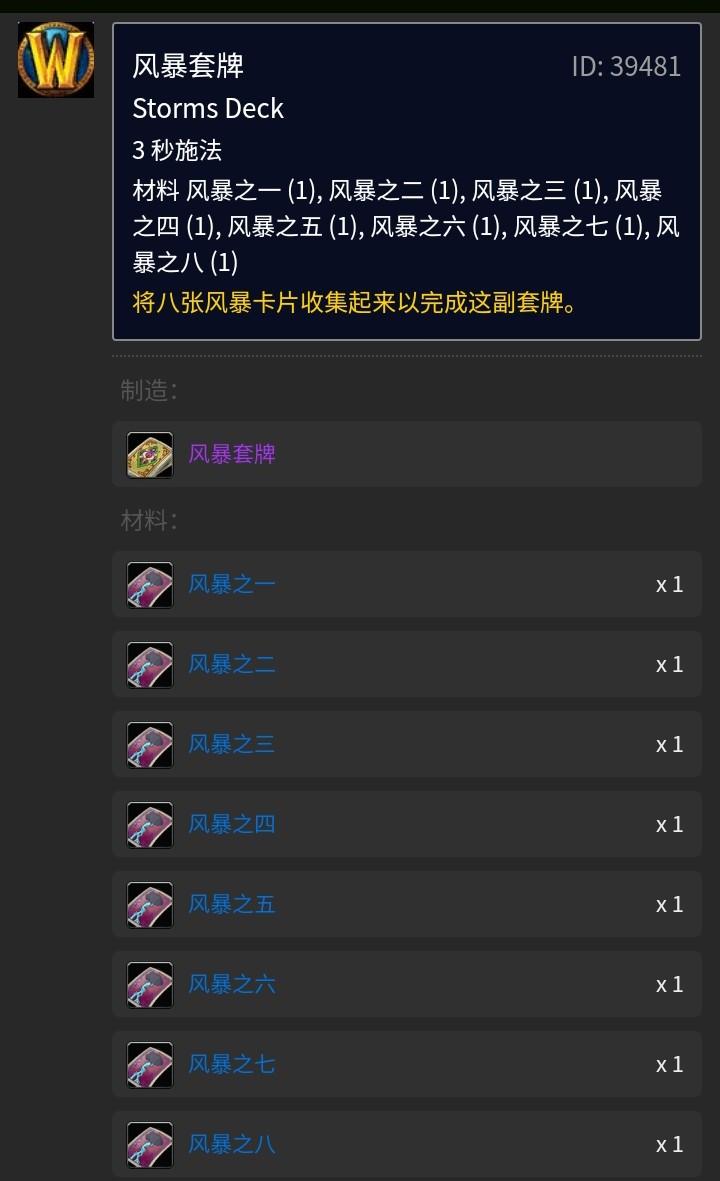View the 风暴之六 card details
This screenshot has height=1181, width=720.
232,984
